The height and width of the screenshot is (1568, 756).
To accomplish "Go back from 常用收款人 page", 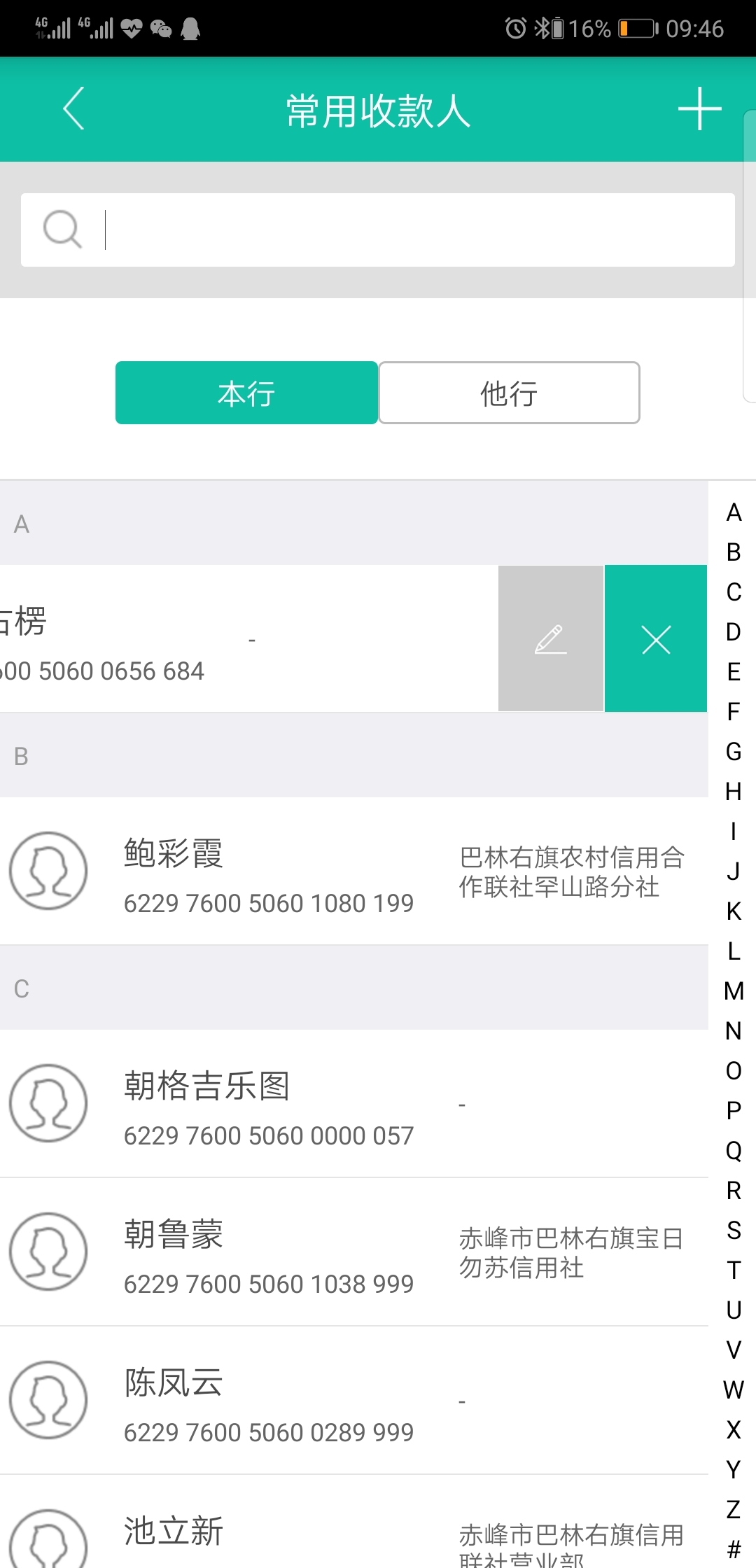I will pos(73,108).
